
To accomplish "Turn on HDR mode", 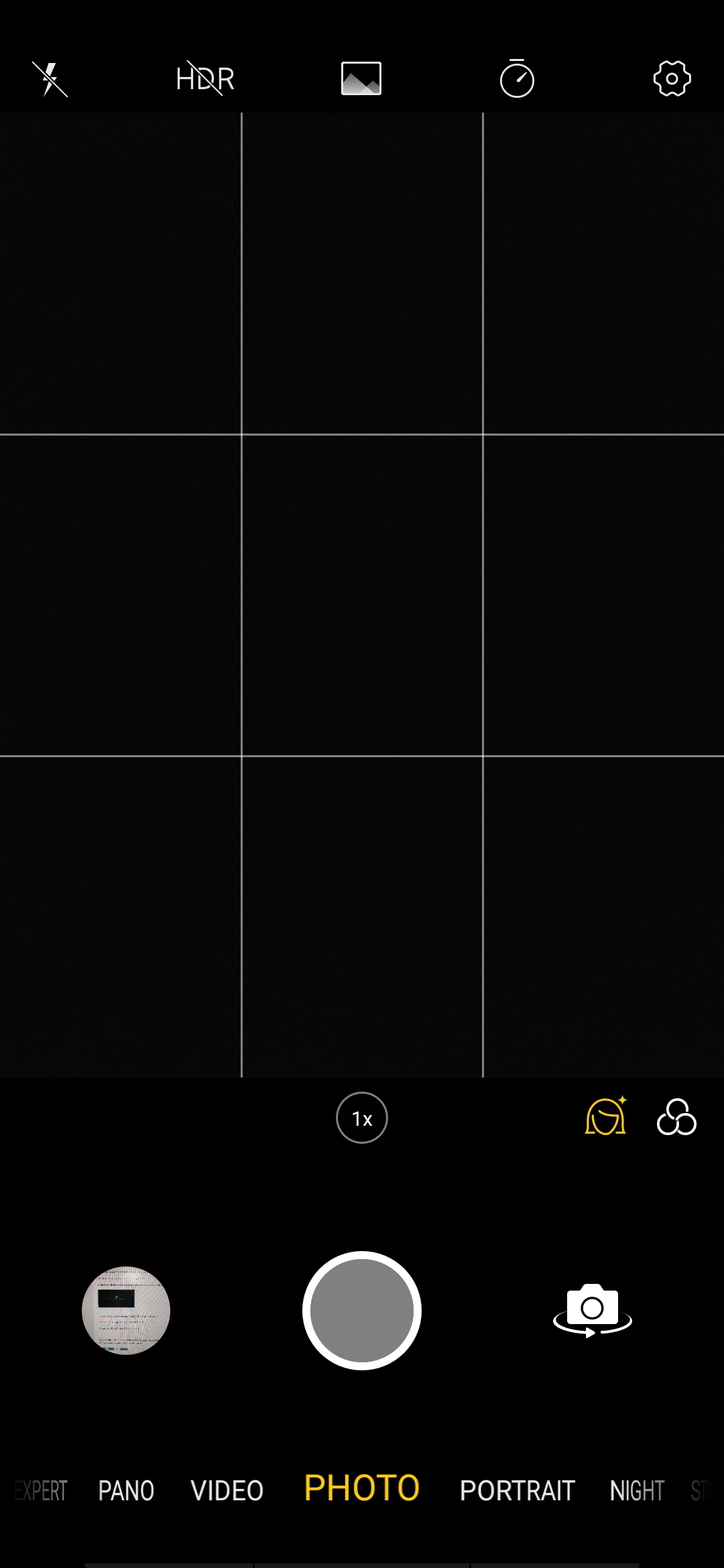I will coord(205,79).
